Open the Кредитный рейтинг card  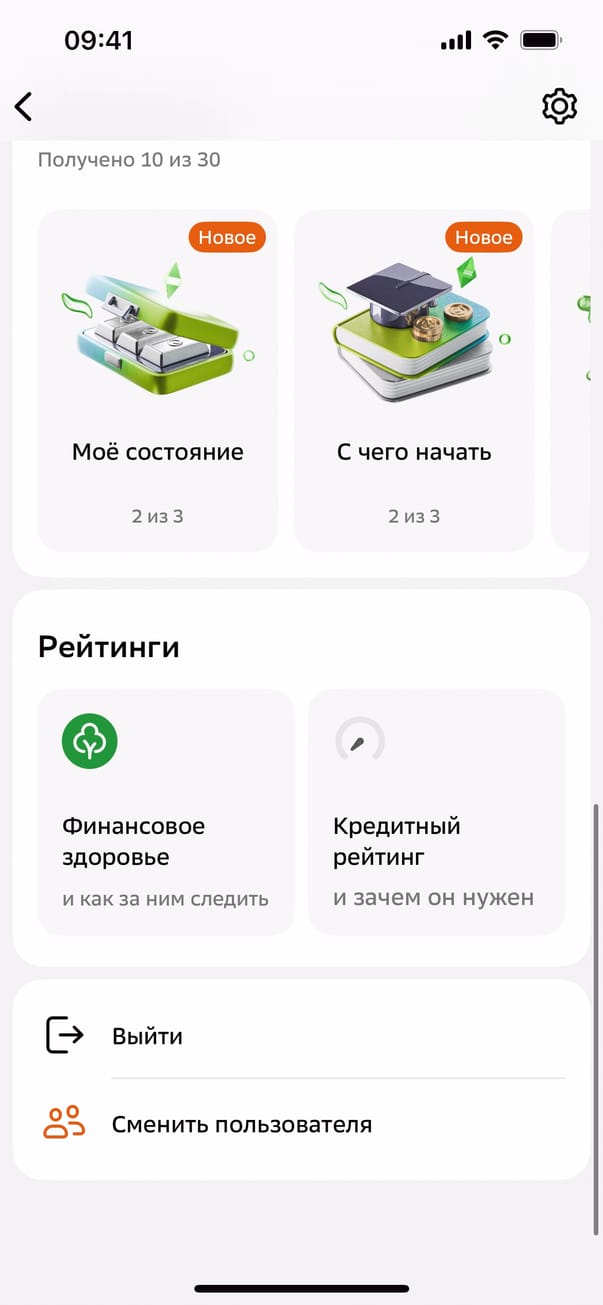[436, 812]
